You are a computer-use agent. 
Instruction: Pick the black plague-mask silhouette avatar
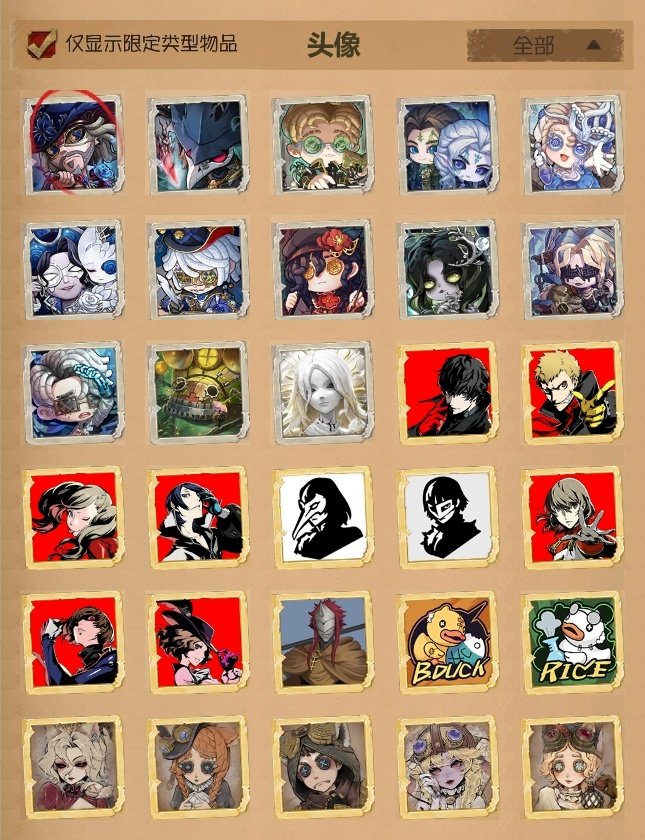(322, 518)
